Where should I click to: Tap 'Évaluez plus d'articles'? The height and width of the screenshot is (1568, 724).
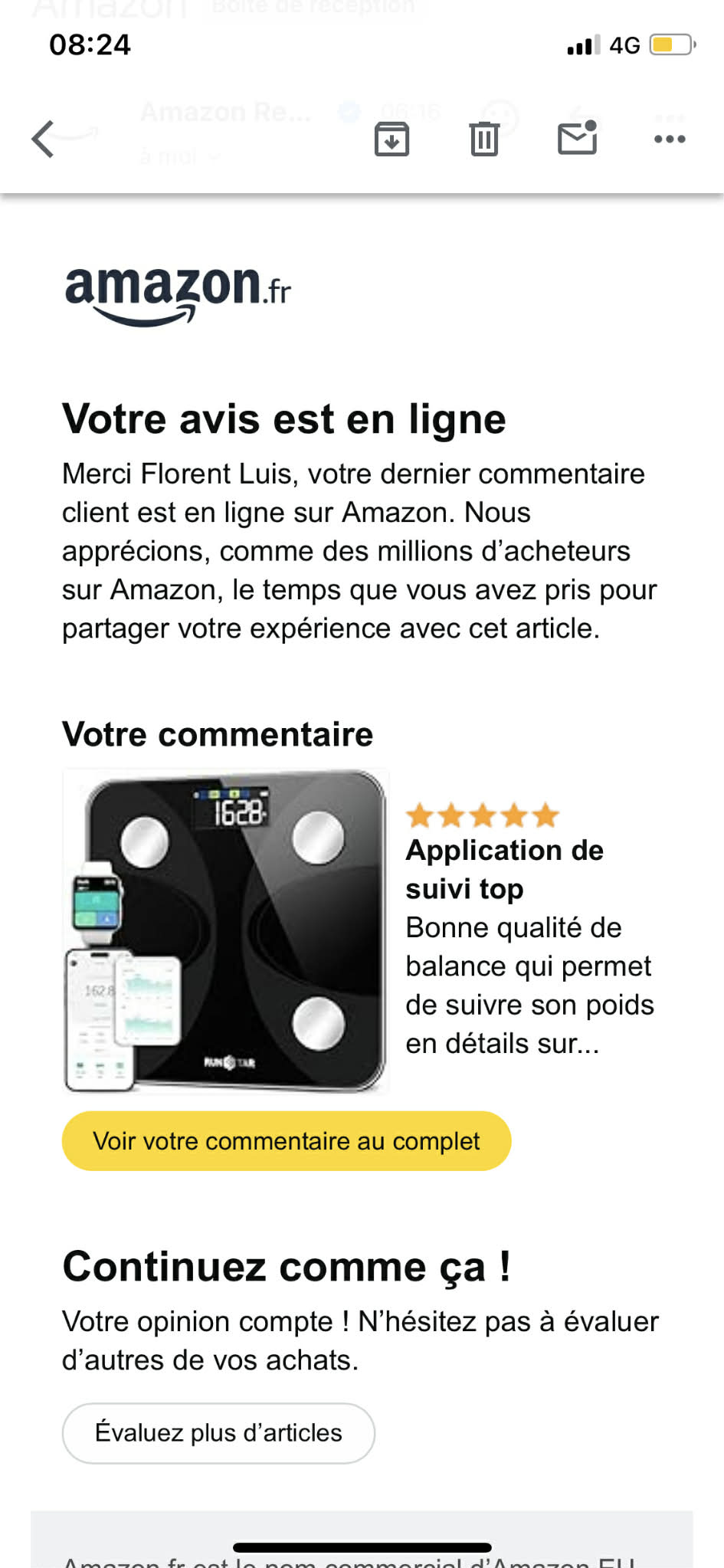(x=218, y=1432)
